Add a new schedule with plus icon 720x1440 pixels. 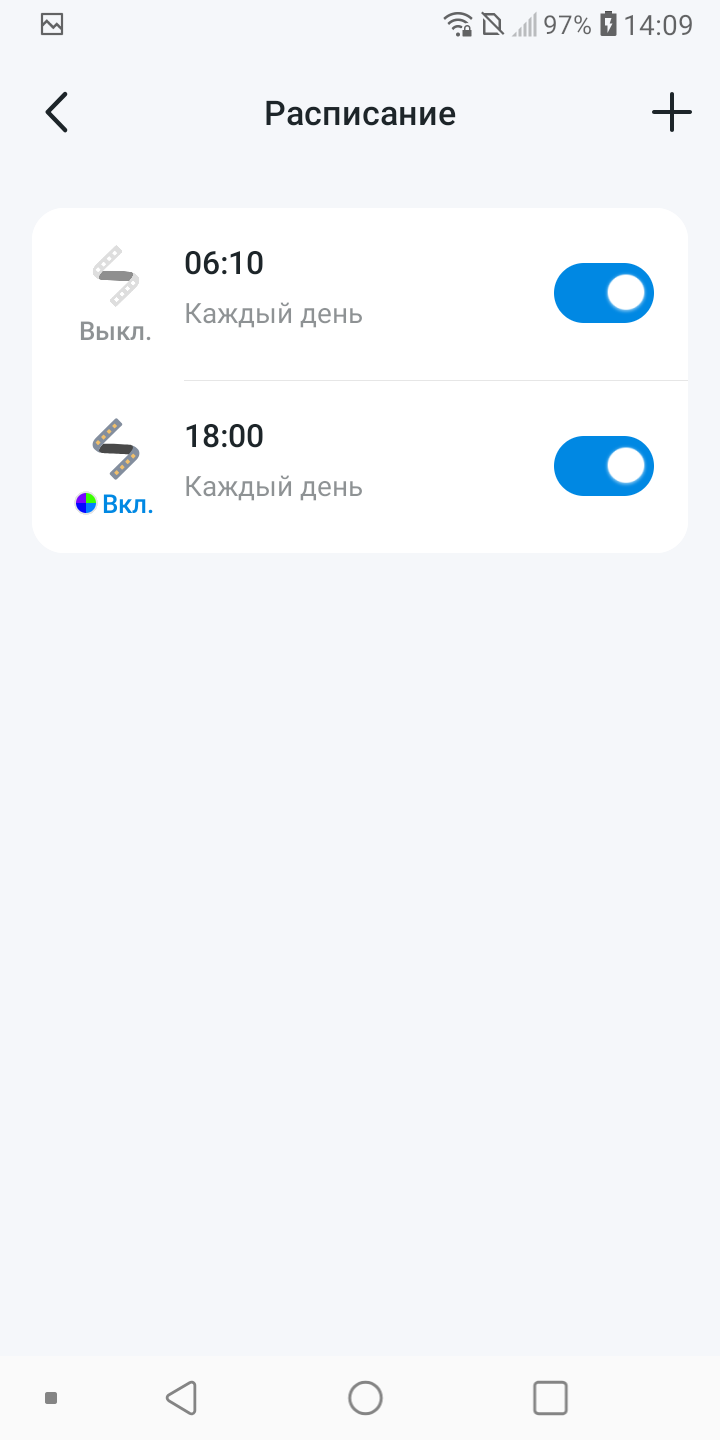coord(671,112)
